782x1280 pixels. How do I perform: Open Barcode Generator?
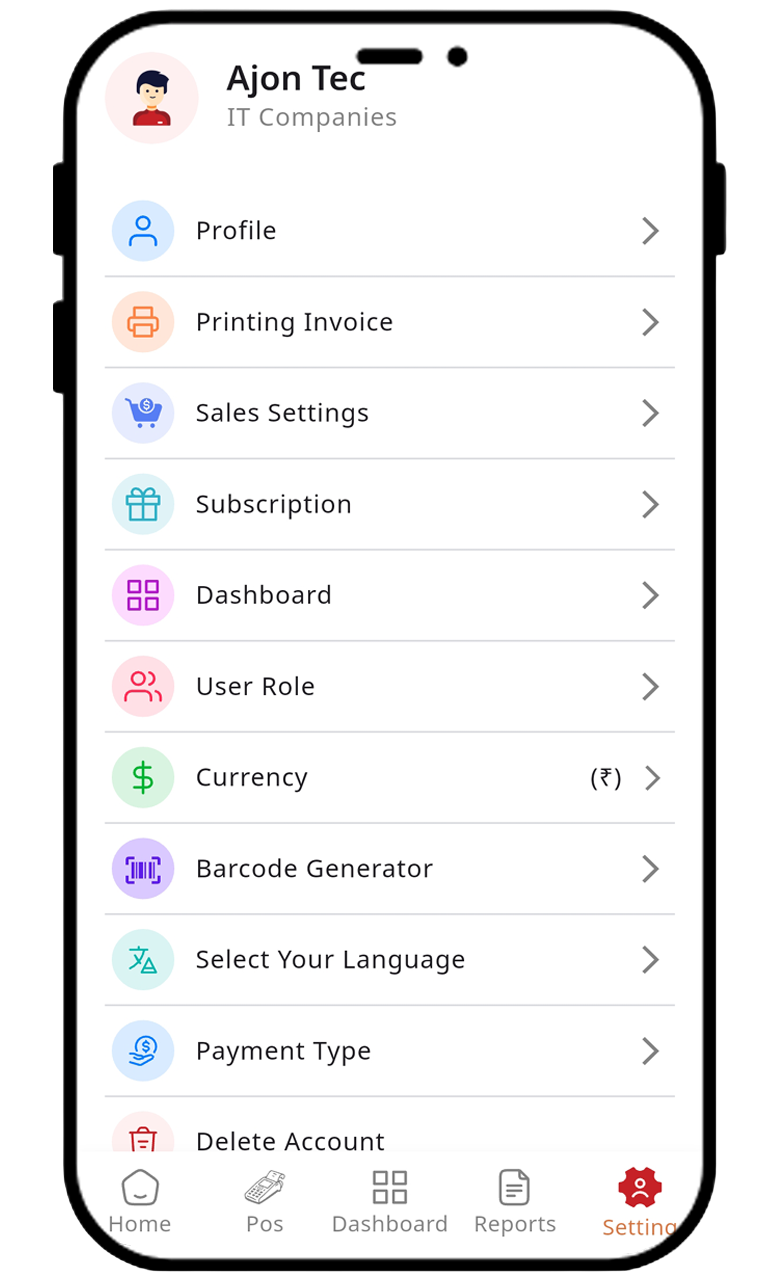(x=389, y=868)
